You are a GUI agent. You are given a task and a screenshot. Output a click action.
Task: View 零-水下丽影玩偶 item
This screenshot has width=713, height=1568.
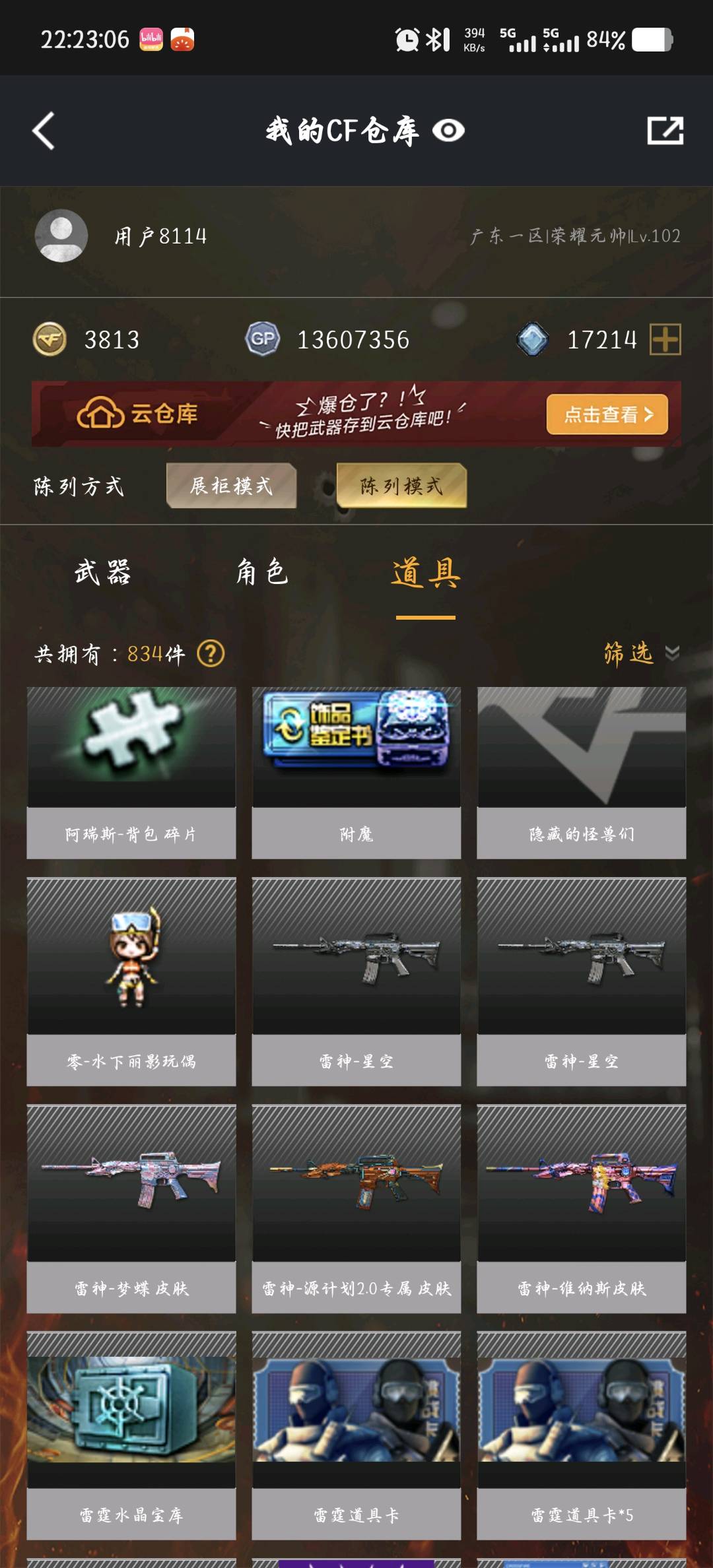[131, 981]
